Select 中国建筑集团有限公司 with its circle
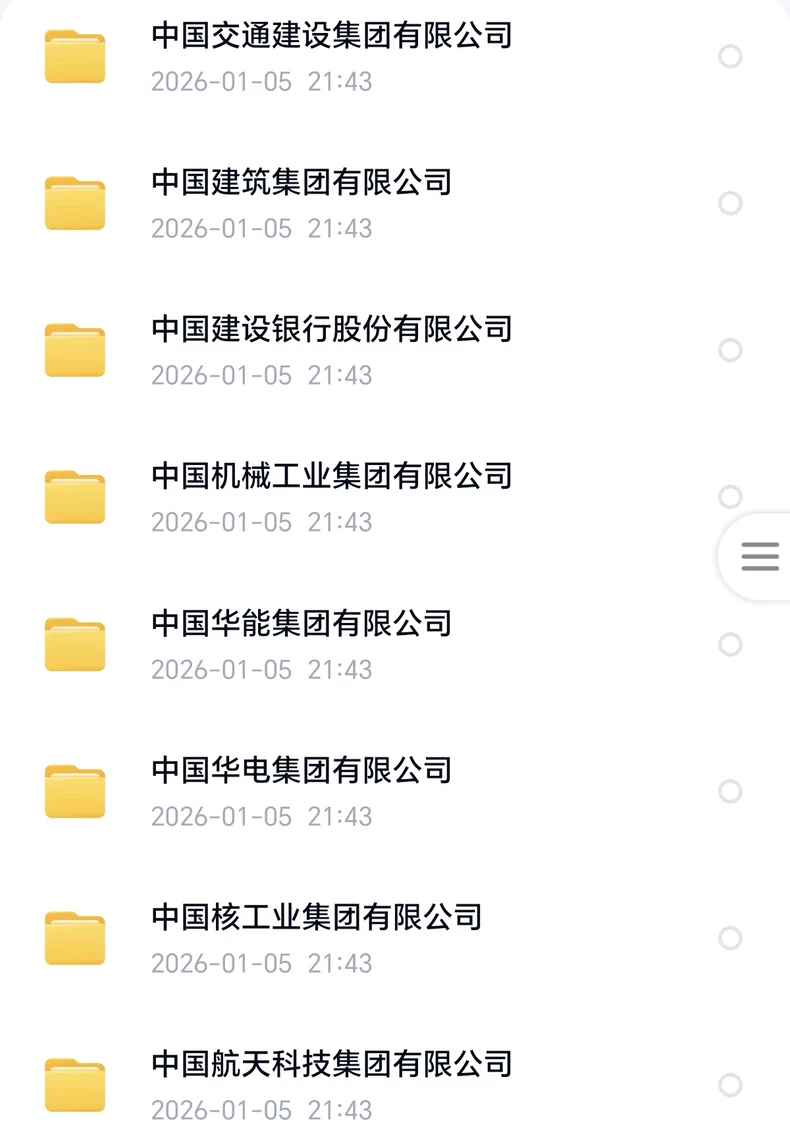Image resolution: width=790 pixels, height=1146 pixels. [x=731, y=204]
